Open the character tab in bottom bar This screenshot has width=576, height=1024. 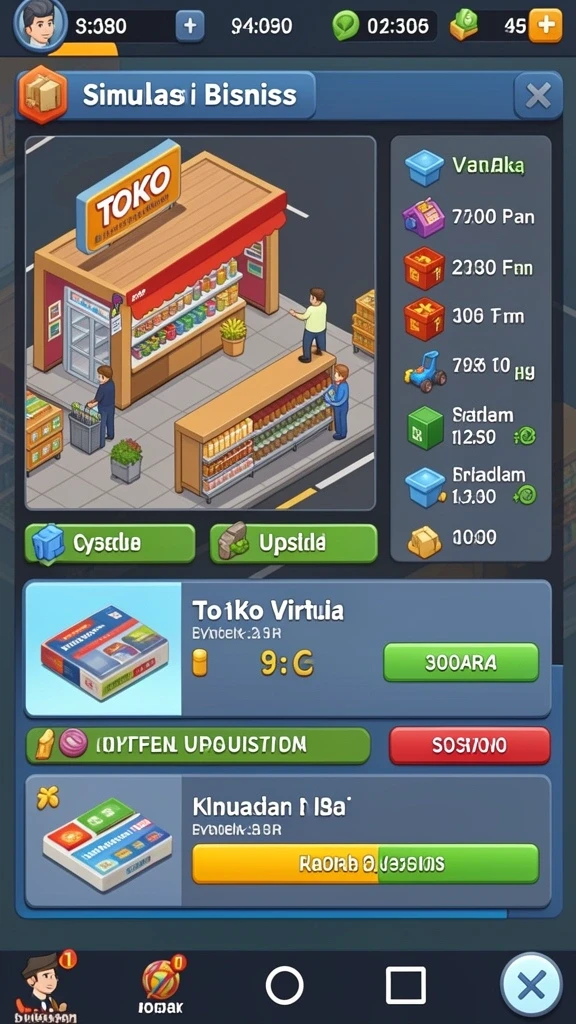46,986
